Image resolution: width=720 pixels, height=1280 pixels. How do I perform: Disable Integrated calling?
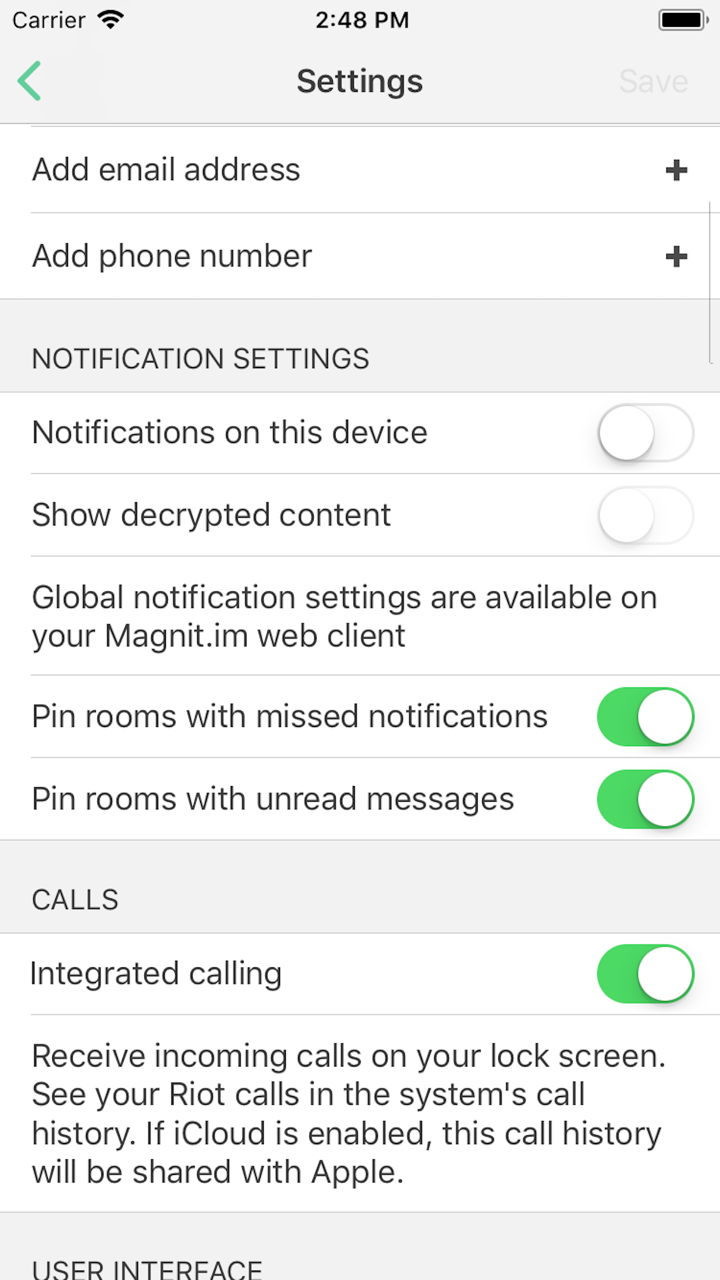pyautogui.click(x=645, y=973)
